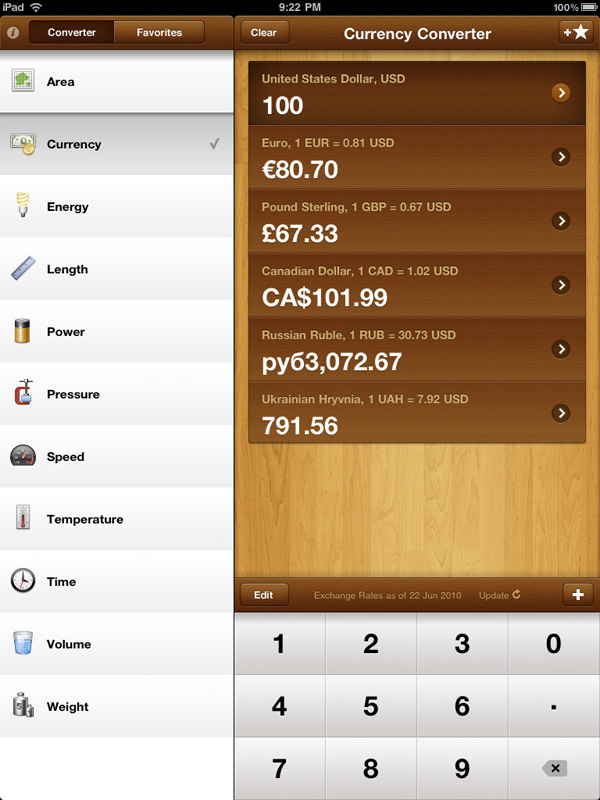600x800 pixels.
Task: Open the Speed converter
Action: (x=116, y=457)
